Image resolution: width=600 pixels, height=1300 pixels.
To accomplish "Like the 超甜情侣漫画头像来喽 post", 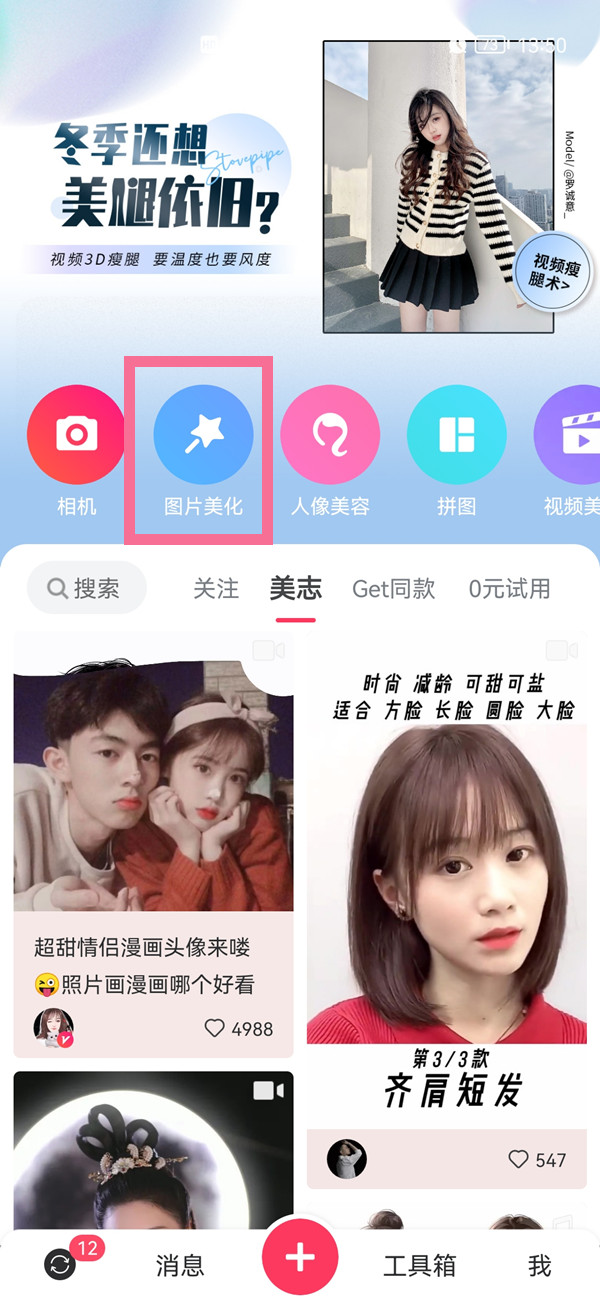I will pos(238,1028).
